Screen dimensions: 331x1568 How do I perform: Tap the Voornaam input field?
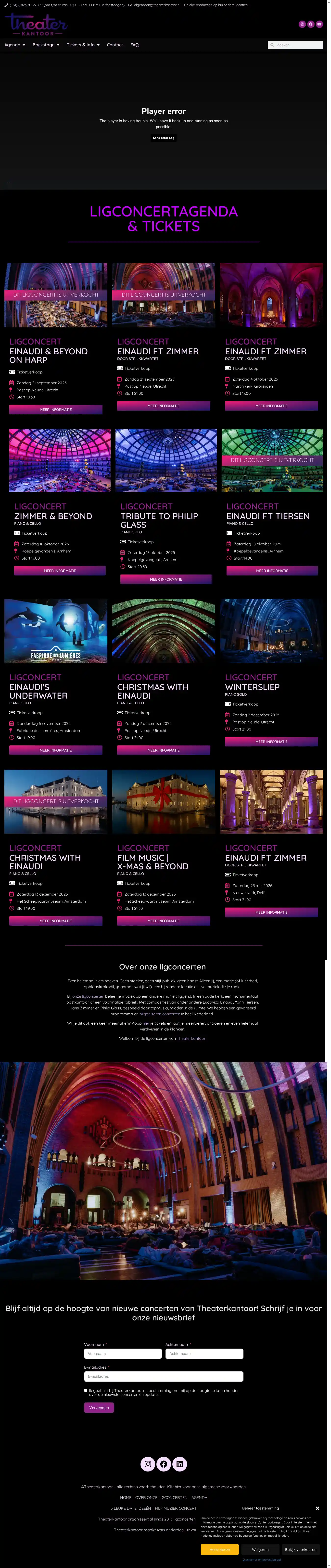tap(123, 1354)
